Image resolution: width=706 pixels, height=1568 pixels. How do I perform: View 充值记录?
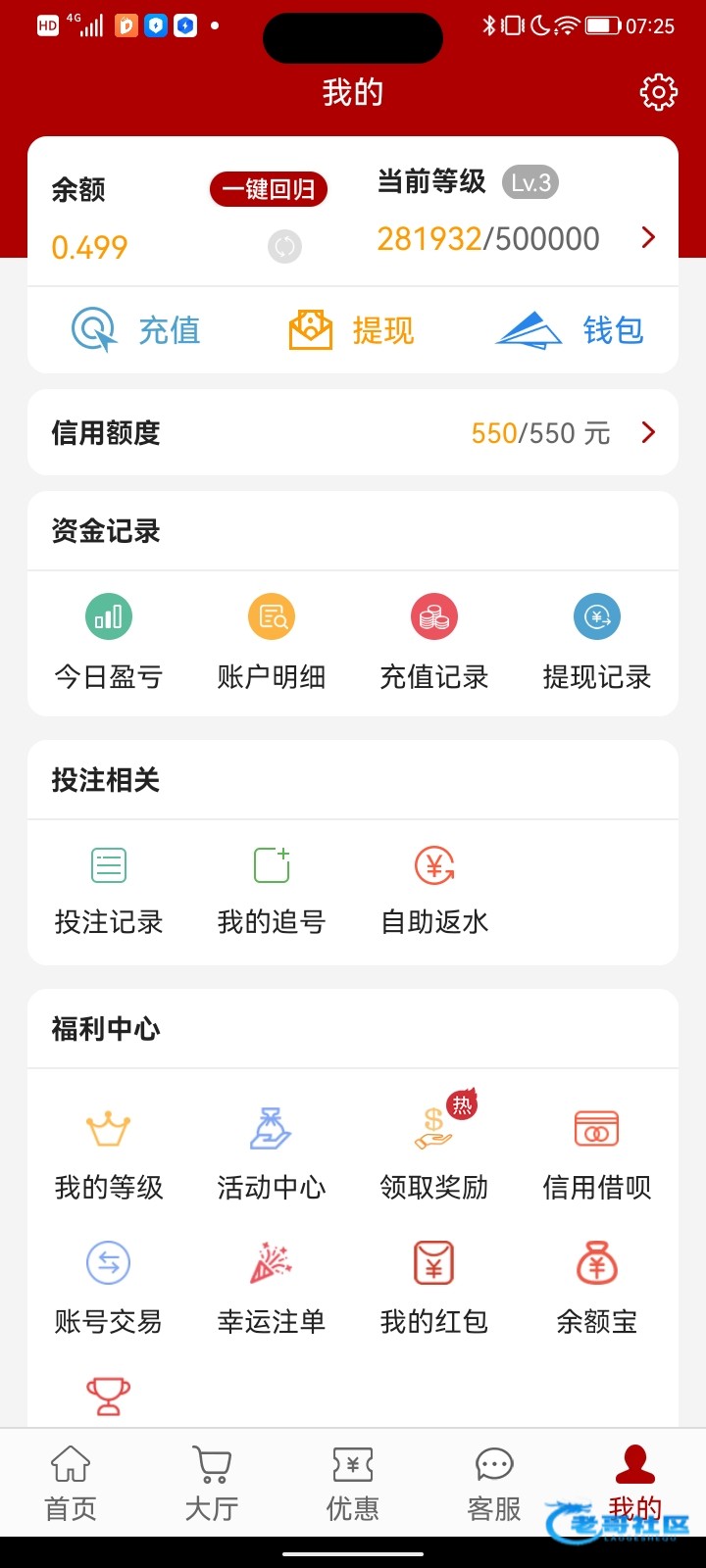(434, 642)
